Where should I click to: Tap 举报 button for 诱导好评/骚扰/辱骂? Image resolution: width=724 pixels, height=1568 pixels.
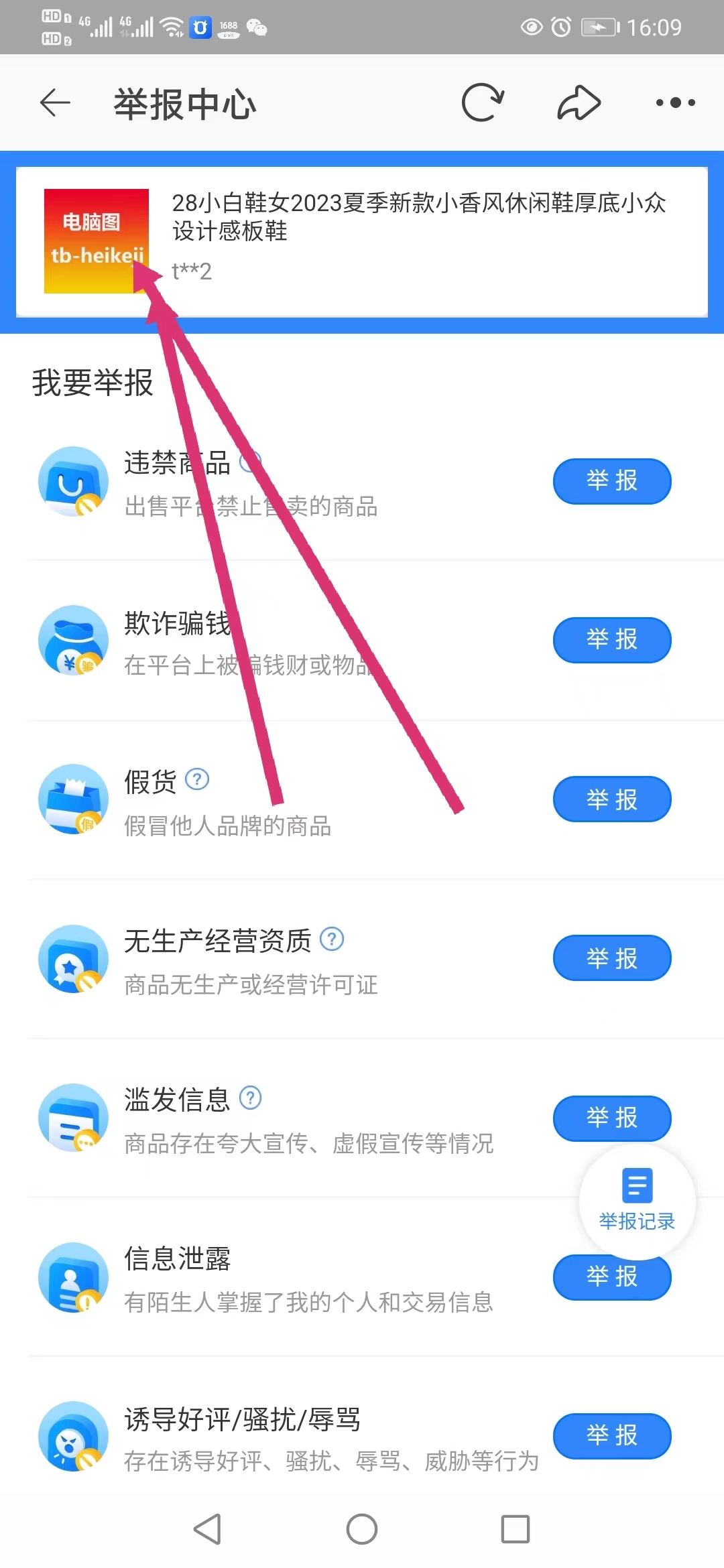coord(611,1436)
